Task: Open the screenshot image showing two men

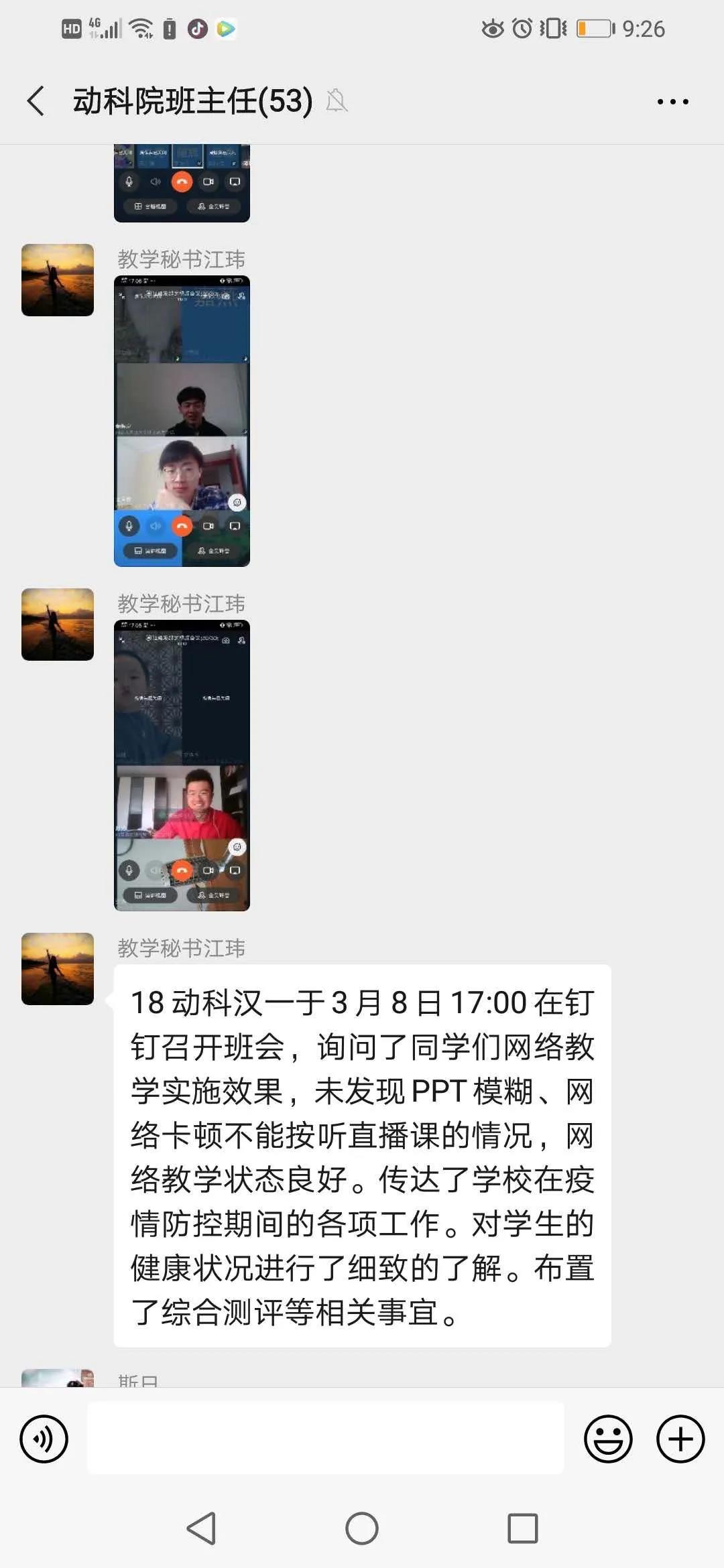Action: point(182,421)
